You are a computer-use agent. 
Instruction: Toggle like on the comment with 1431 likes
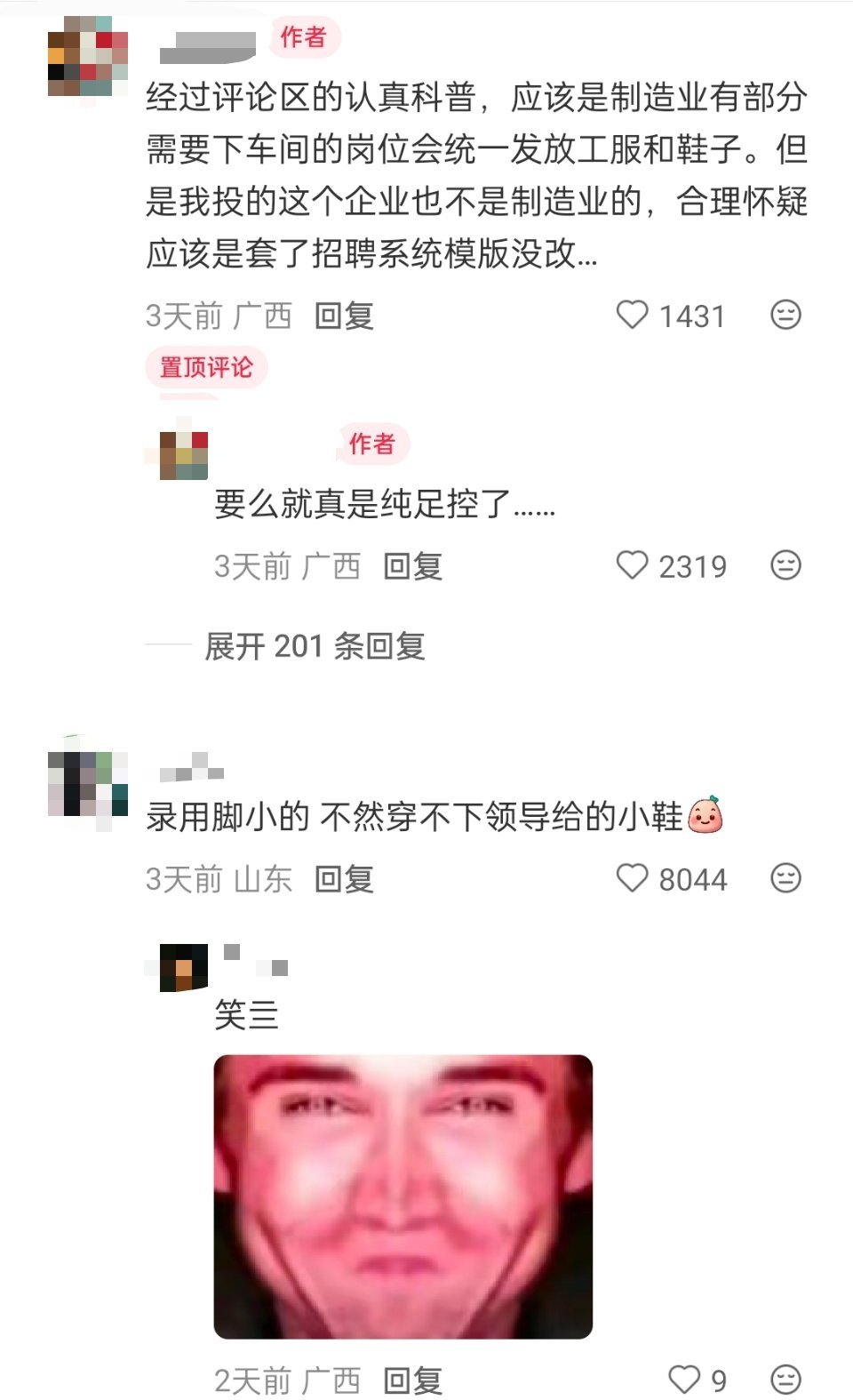pos(634,316)
